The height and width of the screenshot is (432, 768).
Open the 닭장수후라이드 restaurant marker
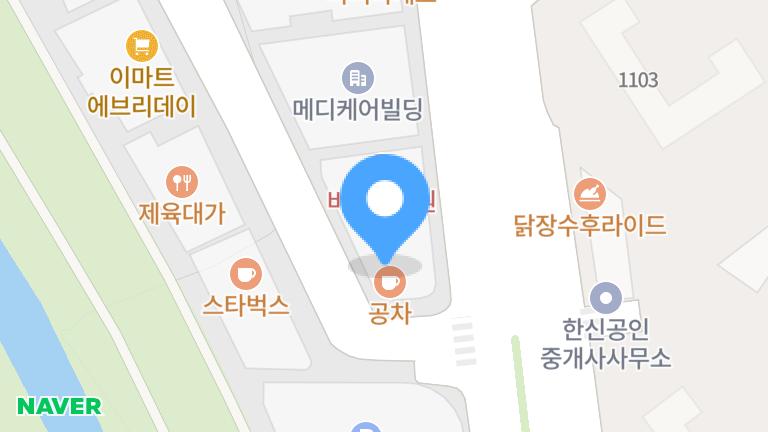(x=591, y=194)
